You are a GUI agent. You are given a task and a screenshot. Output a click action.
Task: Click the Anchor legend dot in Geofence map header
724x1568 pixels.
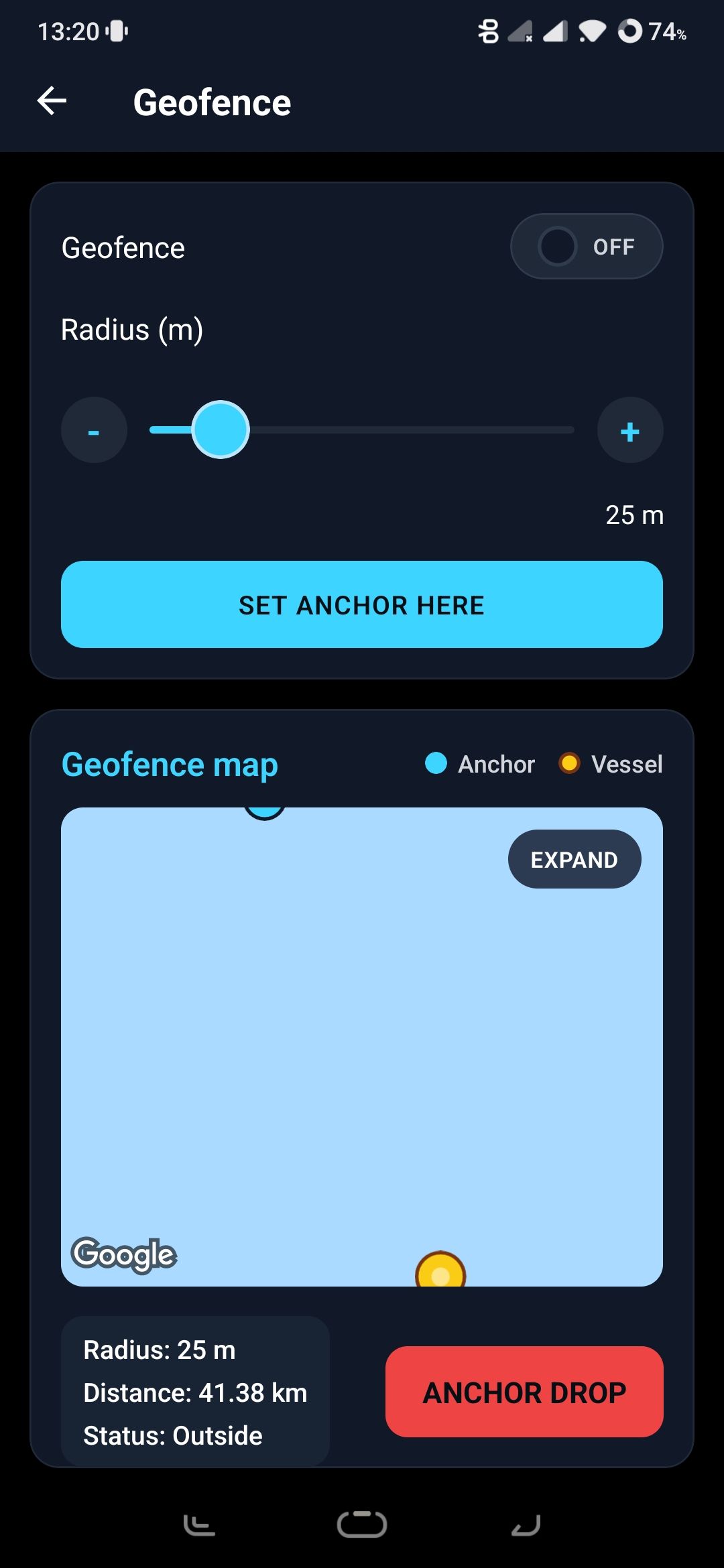[437, 764]
